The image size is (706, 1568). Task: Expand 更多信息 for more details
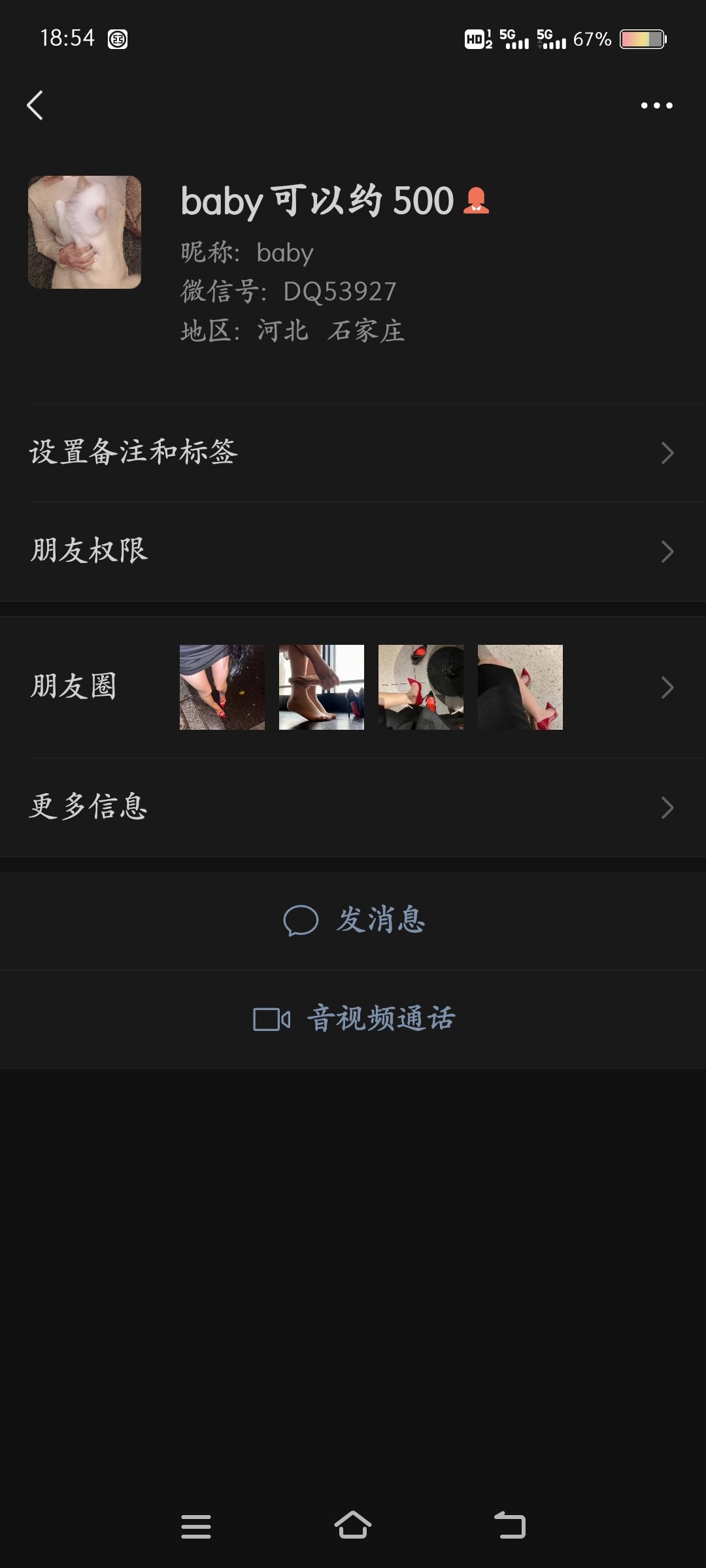353,808
